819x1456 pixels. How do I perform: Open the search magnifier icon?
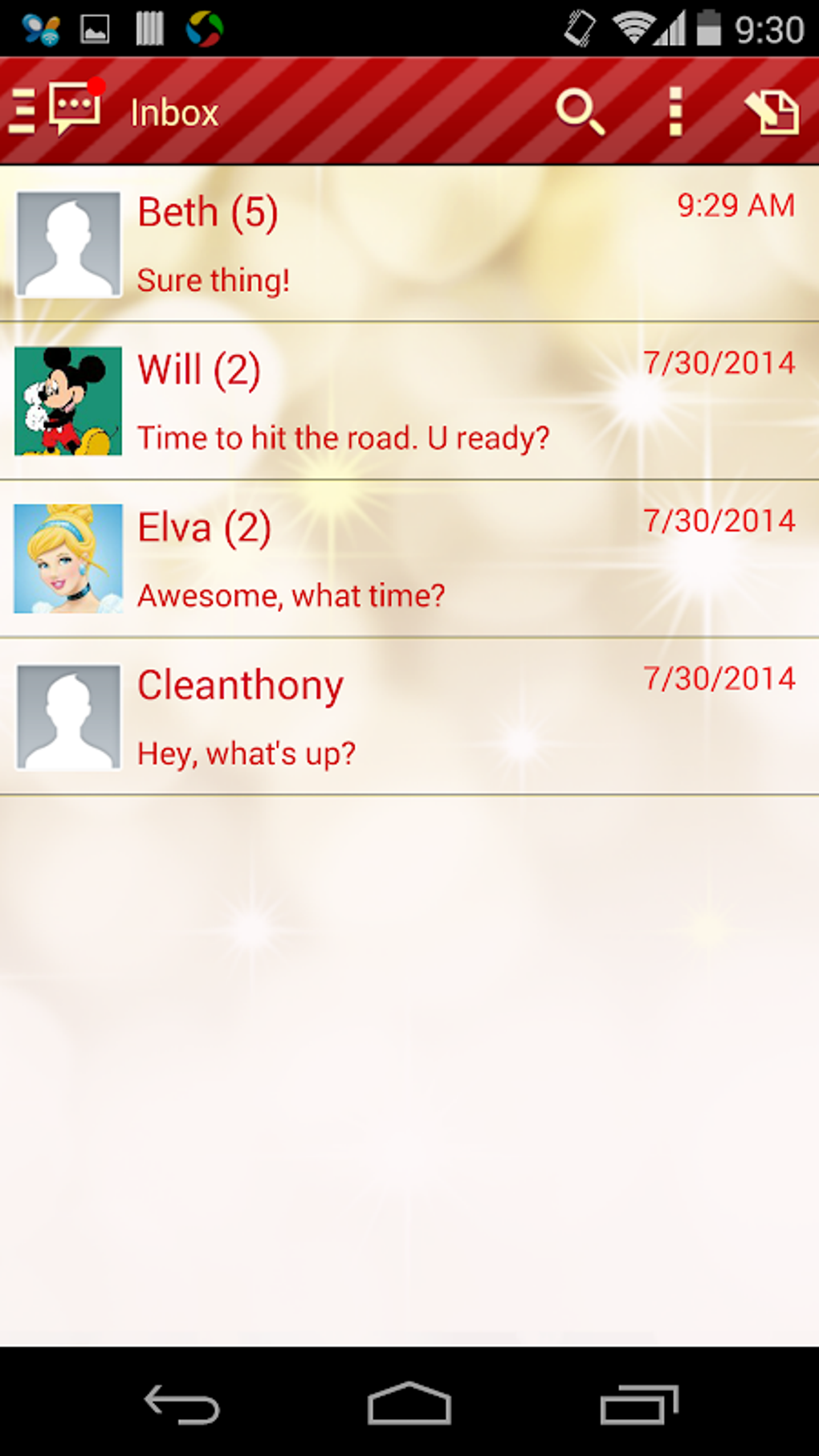point(581,111)
